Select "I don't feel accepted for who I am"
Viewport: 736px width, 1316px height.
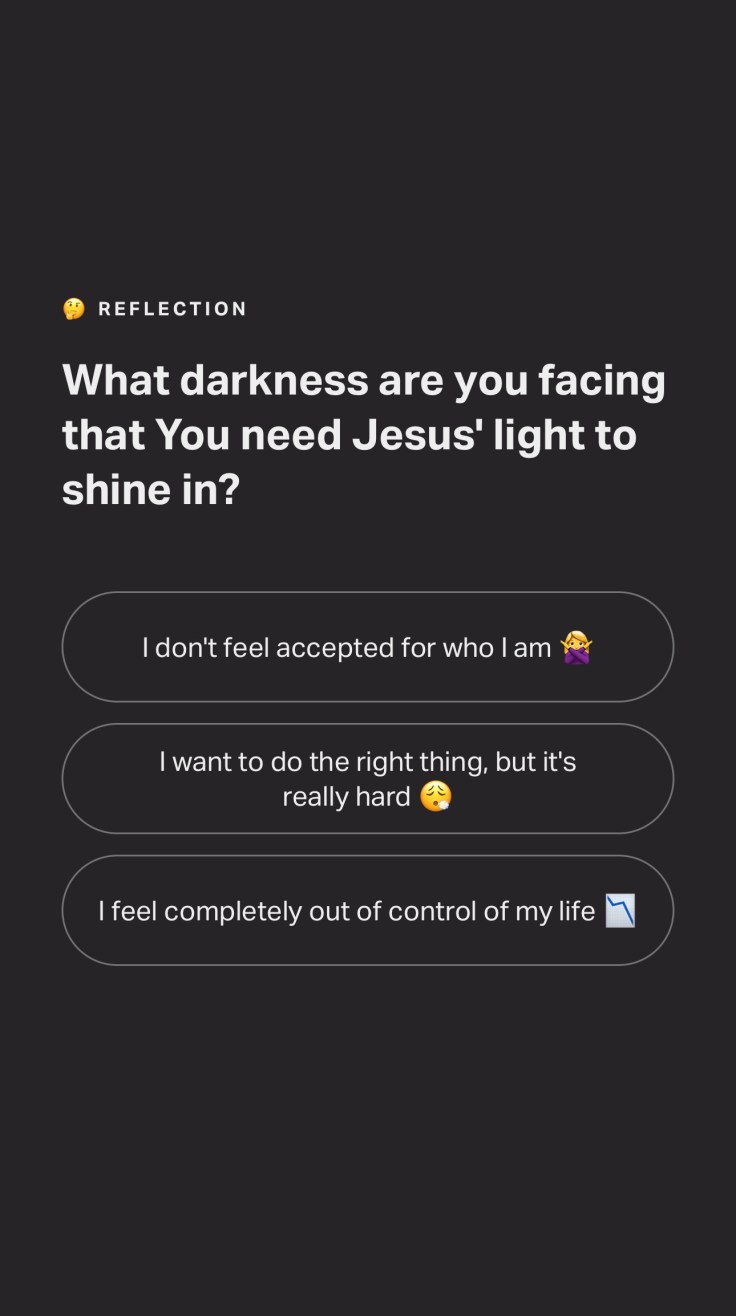click(367, 647)
